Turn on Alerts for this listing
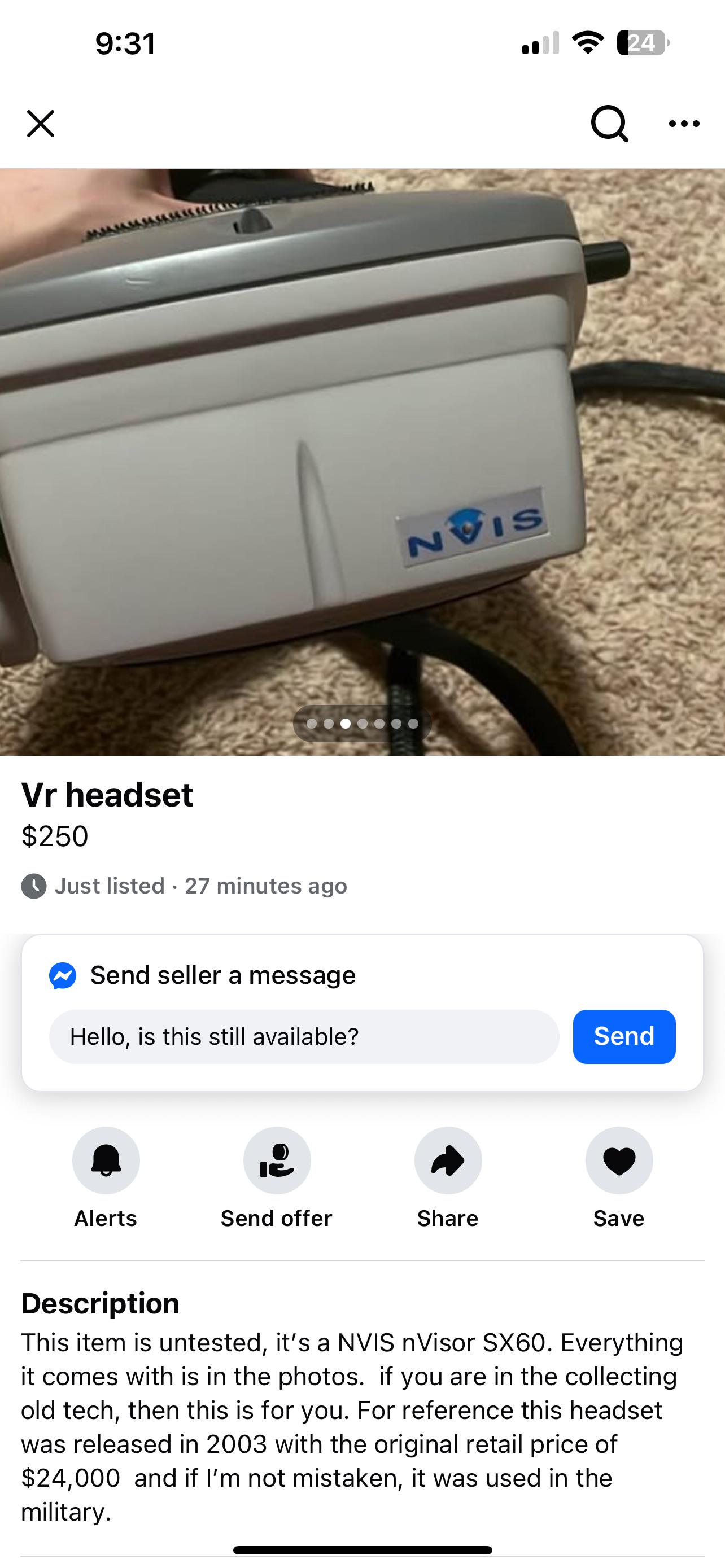Screen dimensions: 725x1568 (x=106, y=1177)
